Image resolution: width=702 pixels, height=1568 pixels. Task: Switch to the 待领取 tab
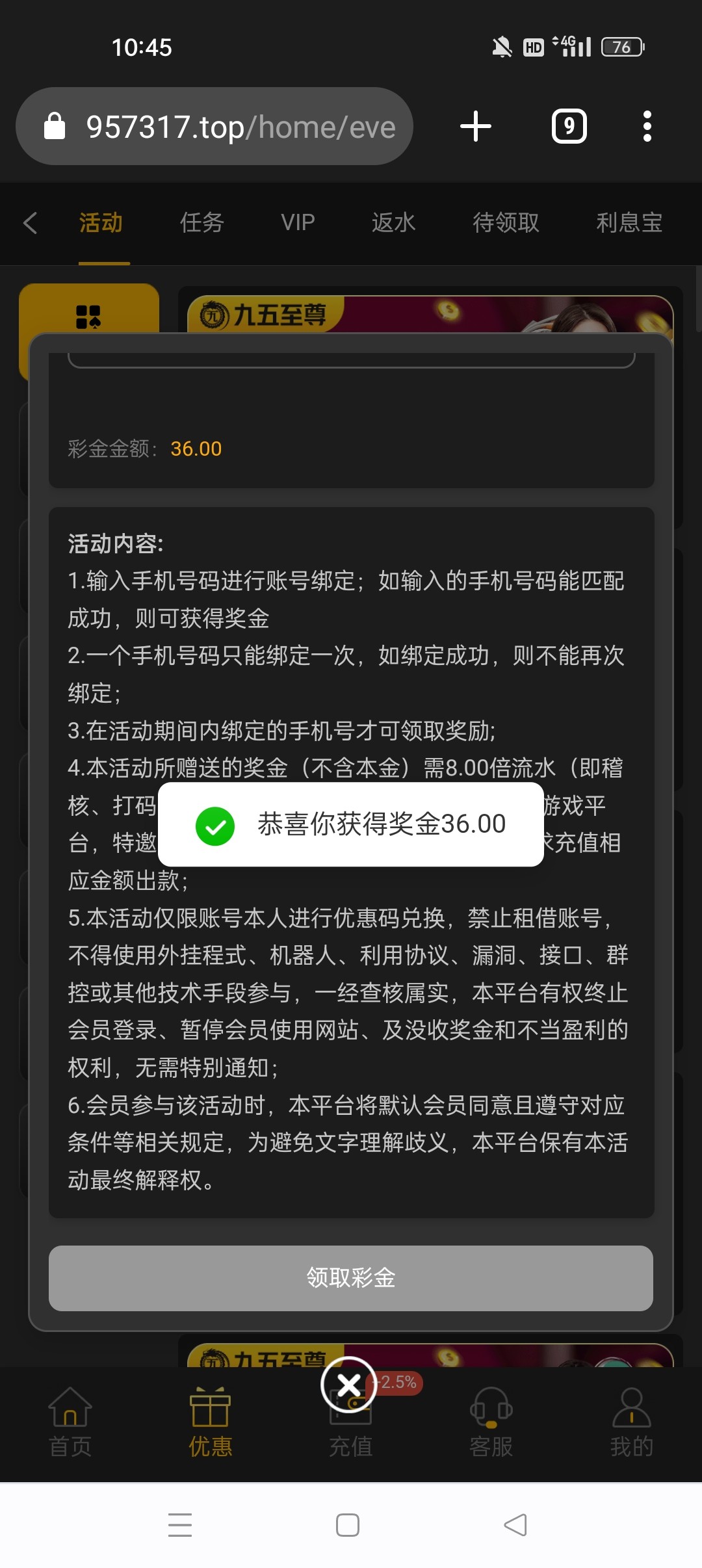coord(506,223)
